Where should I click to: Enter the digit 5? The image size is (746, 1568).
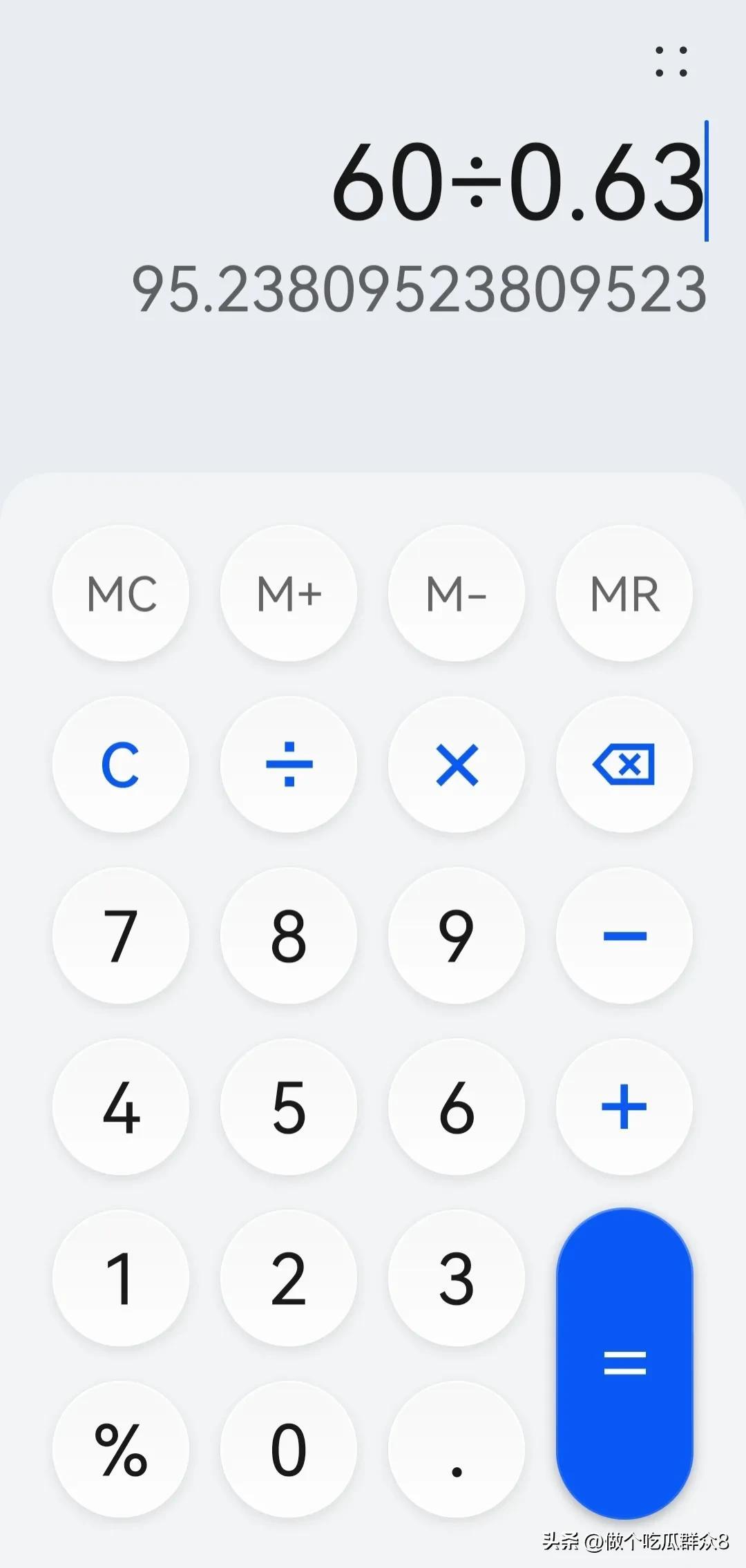click(289, 1107)
